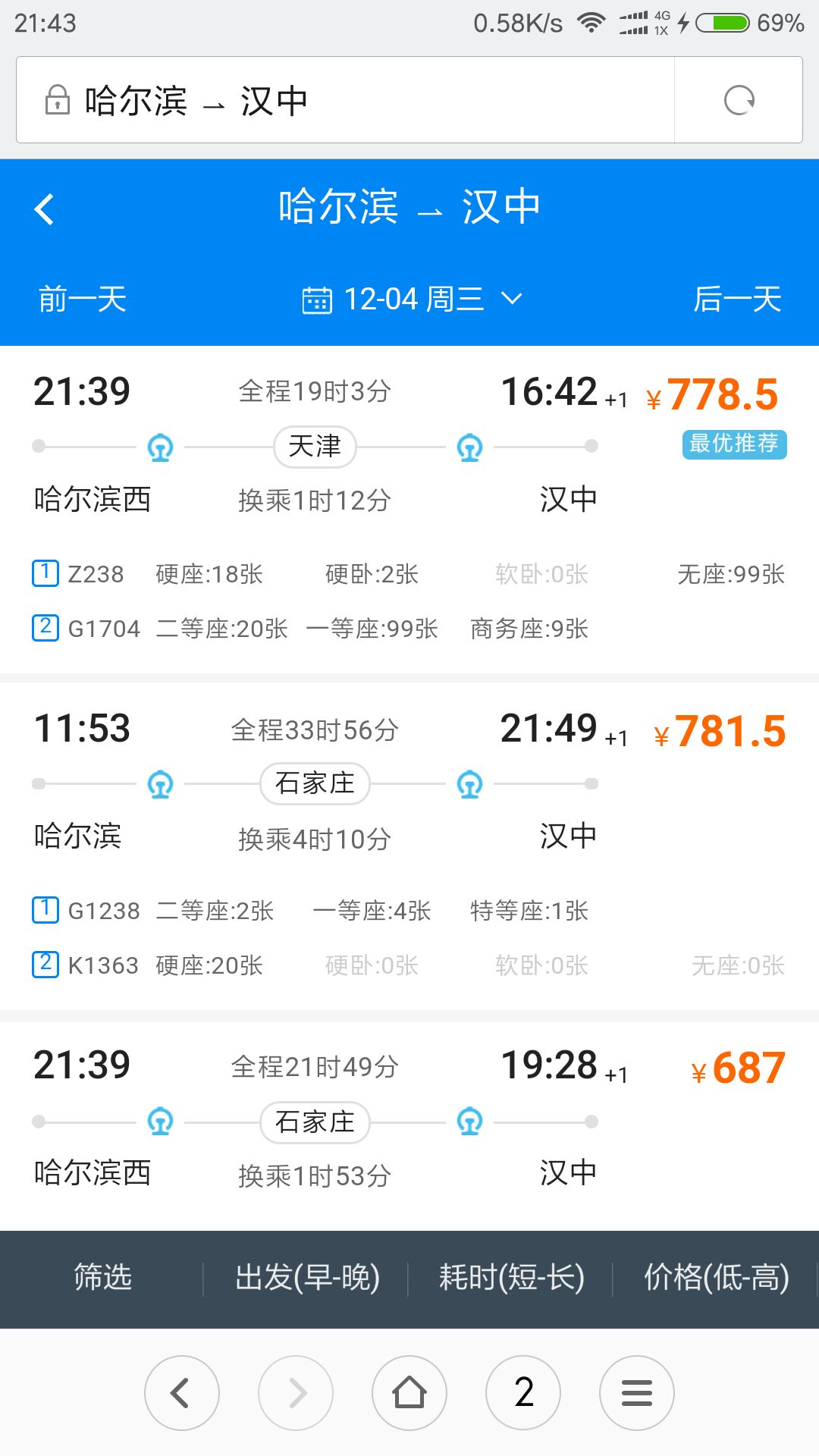The image size is (819, 1456).
Task: Sort by 耗时(短-长) duration
Action: tap(512, 1279)
